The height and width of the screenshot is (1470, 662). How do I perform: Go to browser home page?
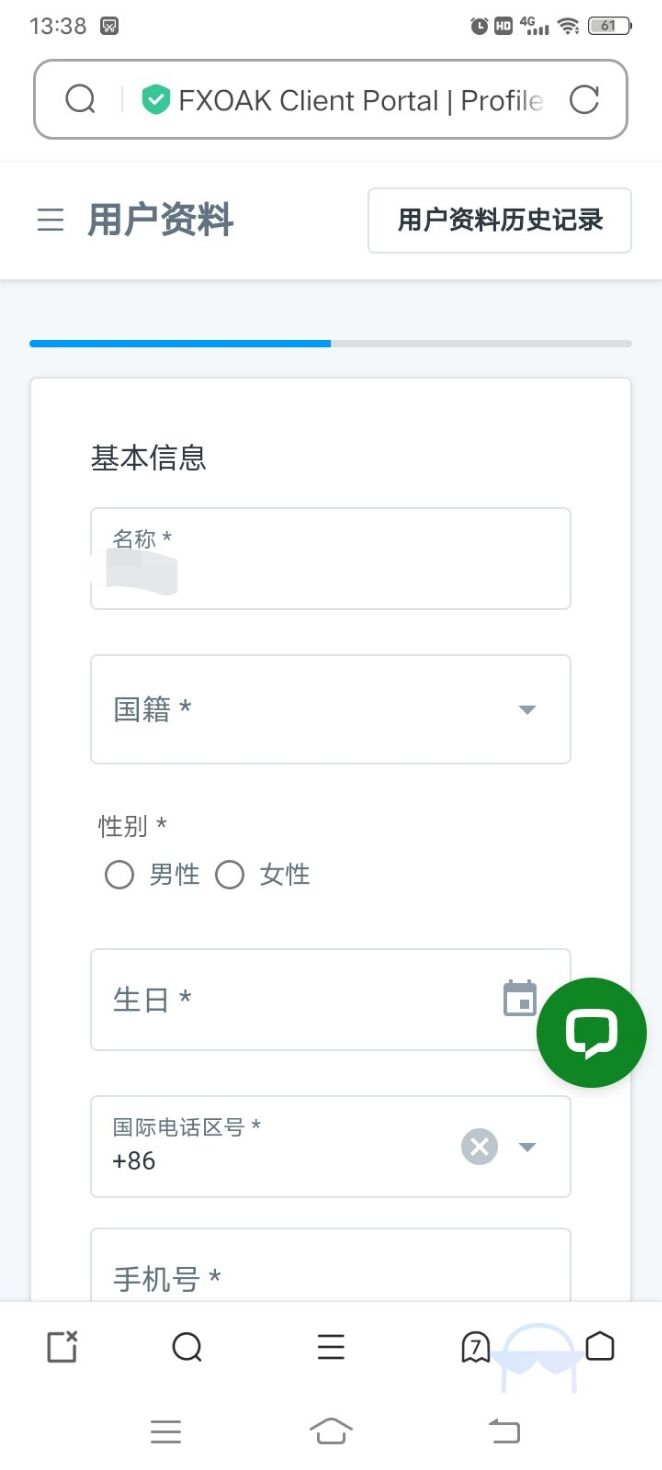tap(600, 1347)
